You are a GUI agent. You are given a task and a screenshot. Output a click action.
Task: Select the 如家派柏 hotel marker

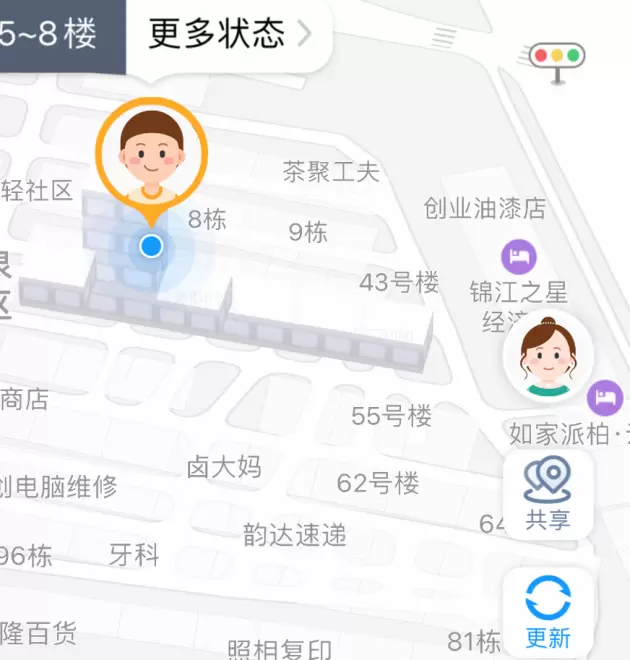tap(604, 398)
